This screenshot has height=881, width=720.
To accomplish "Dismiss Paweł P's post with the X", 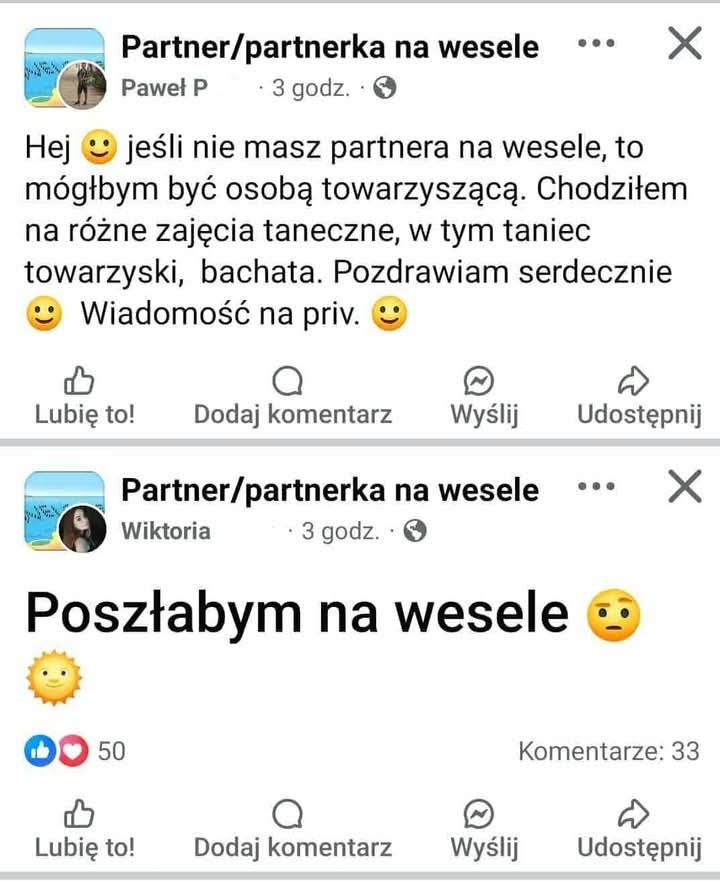I will point(685,43).
